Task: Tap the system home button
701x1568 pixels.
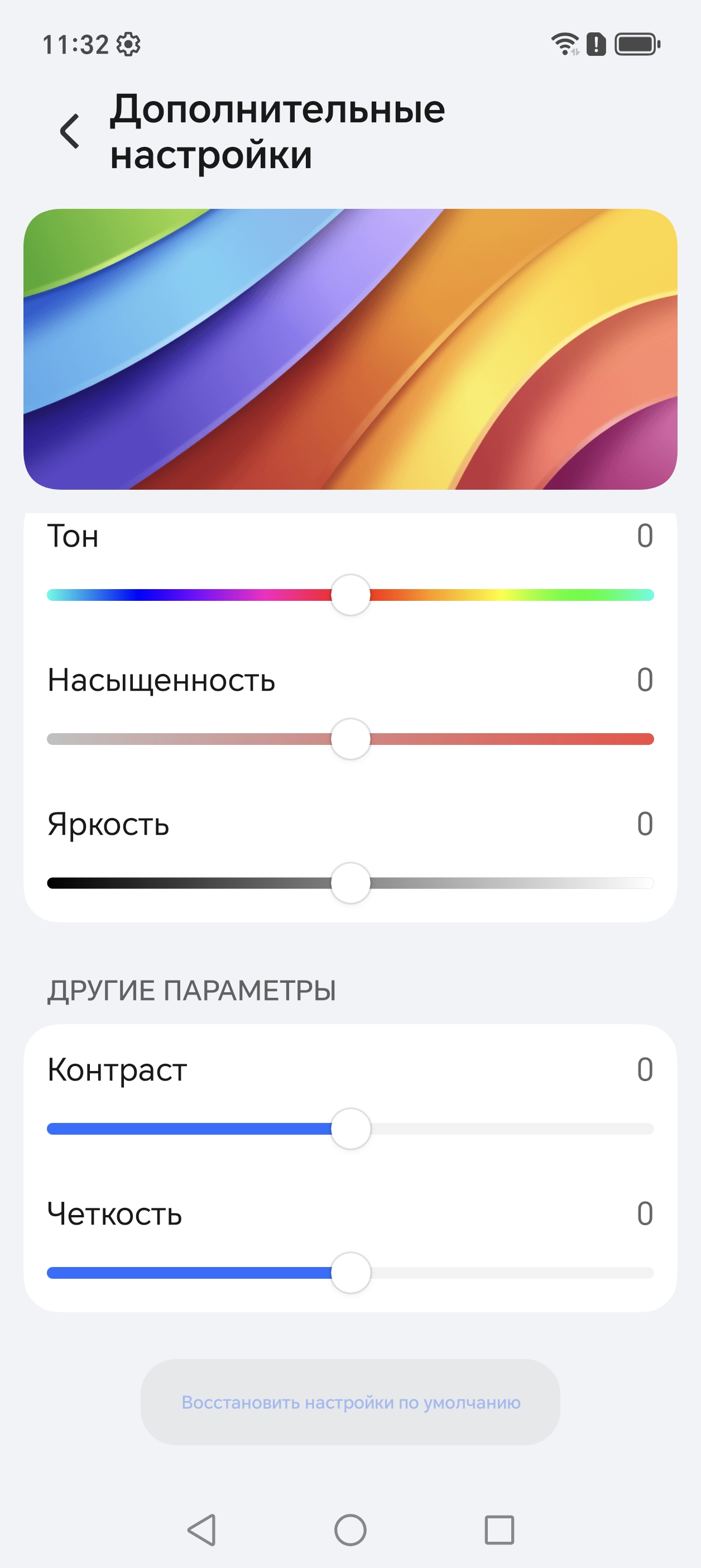Action: tap(350, 1529)
